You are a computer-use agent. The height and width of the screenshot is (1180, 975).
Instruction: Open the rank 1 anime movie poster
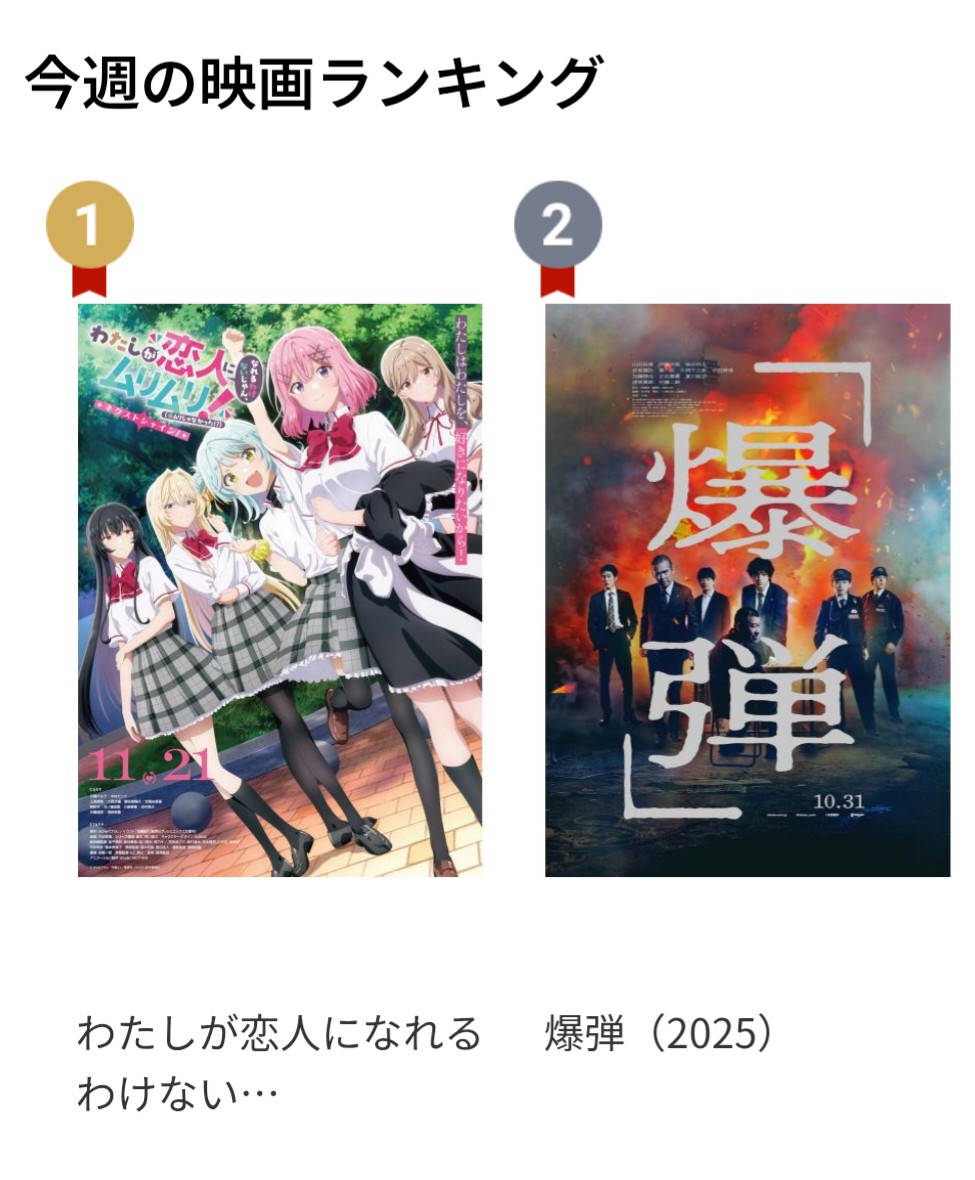tap(280, 590)
